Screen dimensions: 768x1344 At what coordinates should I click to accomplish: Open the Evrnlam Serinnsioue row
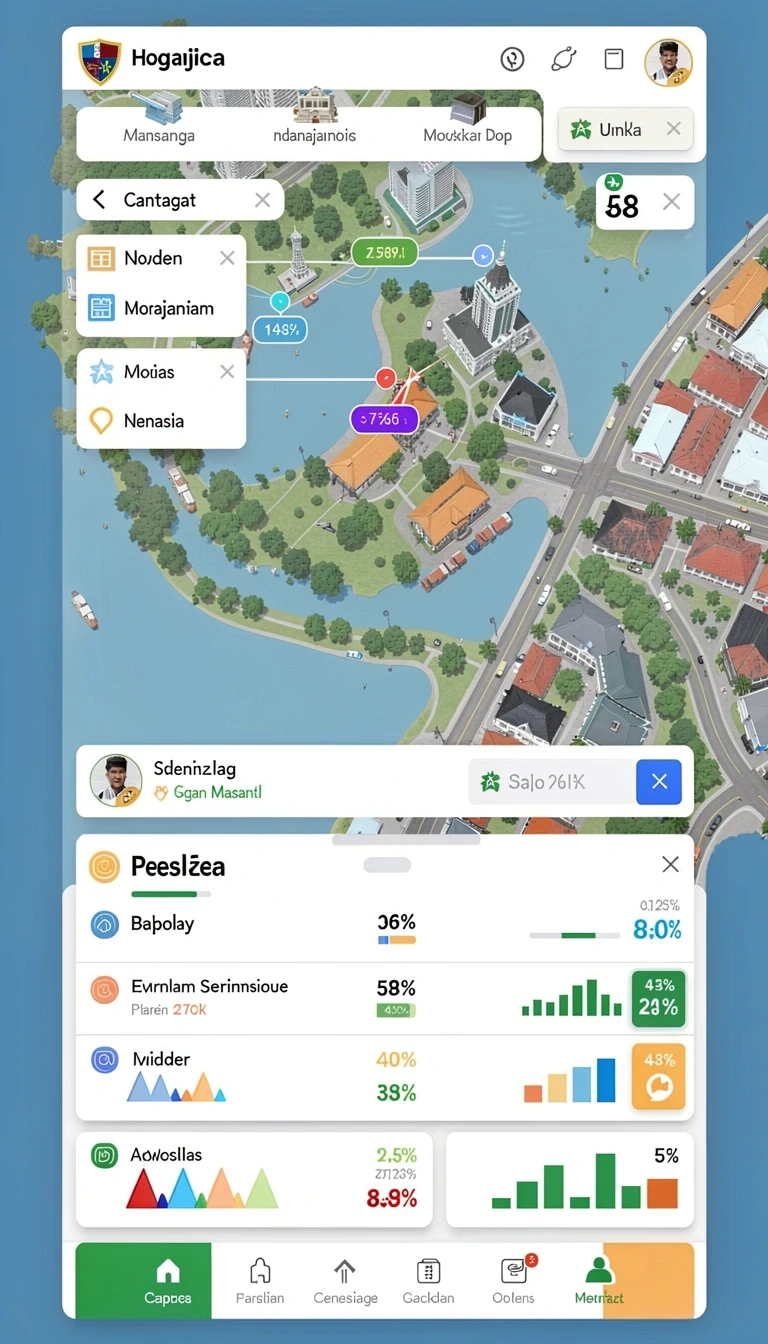384,998
